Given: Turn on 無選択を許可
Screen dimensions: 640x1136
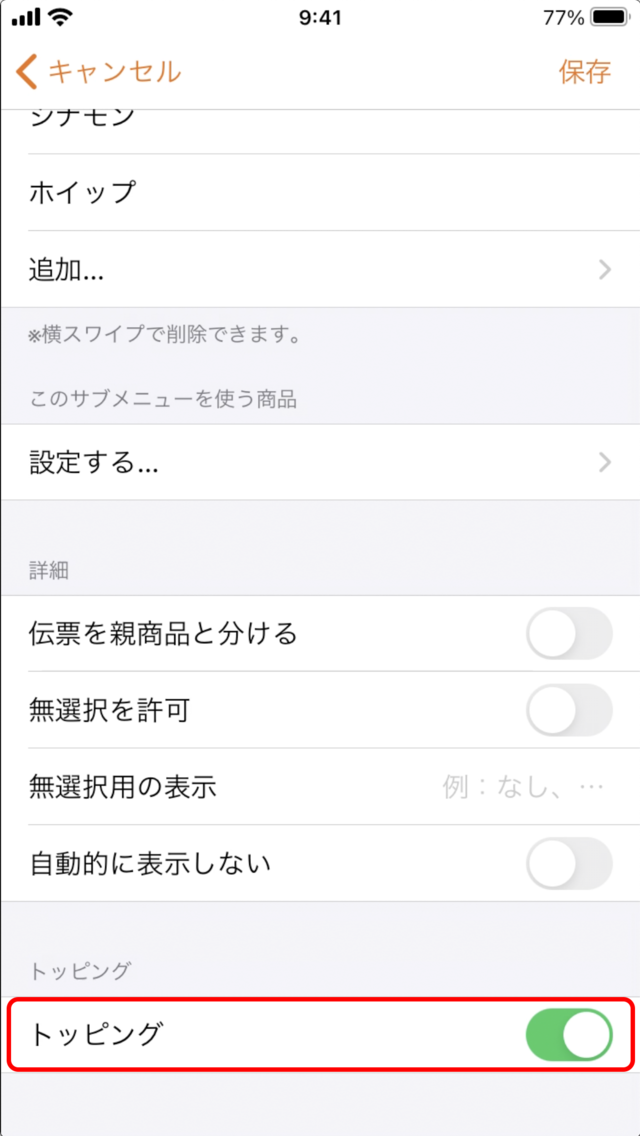Looking at the screenshot, I should click(x=569, y=710).
